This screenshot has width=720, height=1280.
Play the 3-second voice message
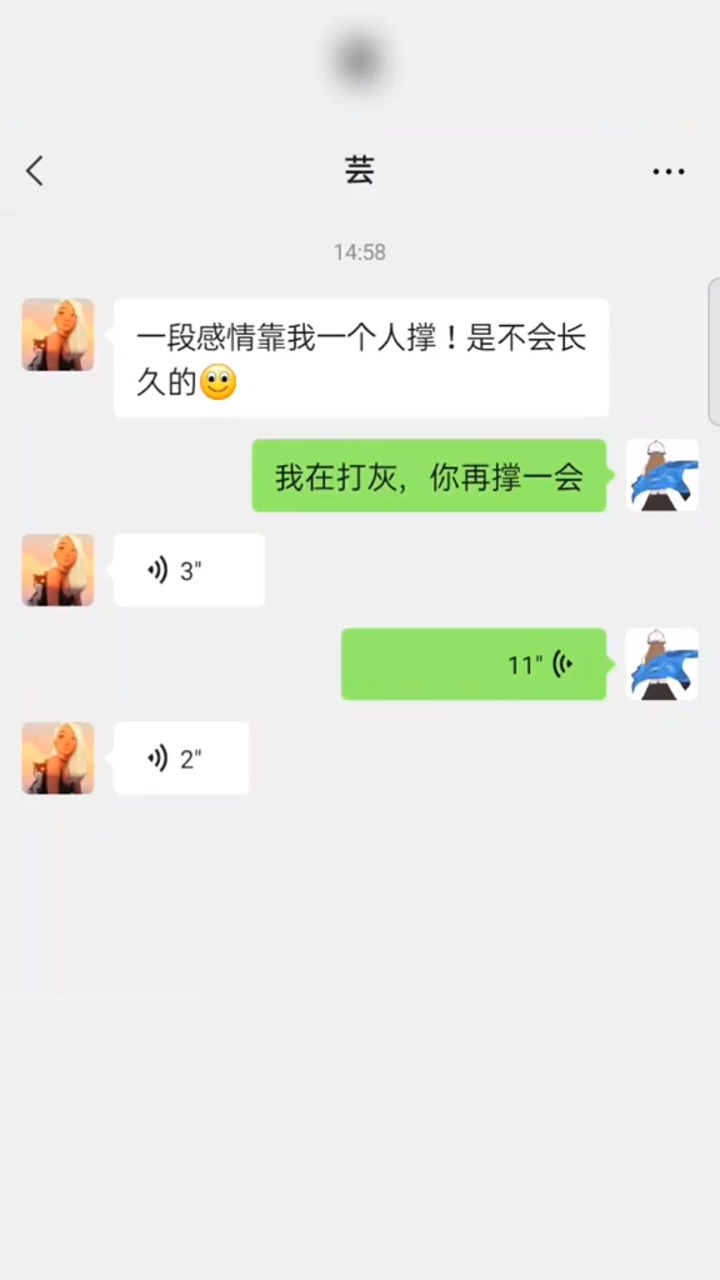(189, 570)
